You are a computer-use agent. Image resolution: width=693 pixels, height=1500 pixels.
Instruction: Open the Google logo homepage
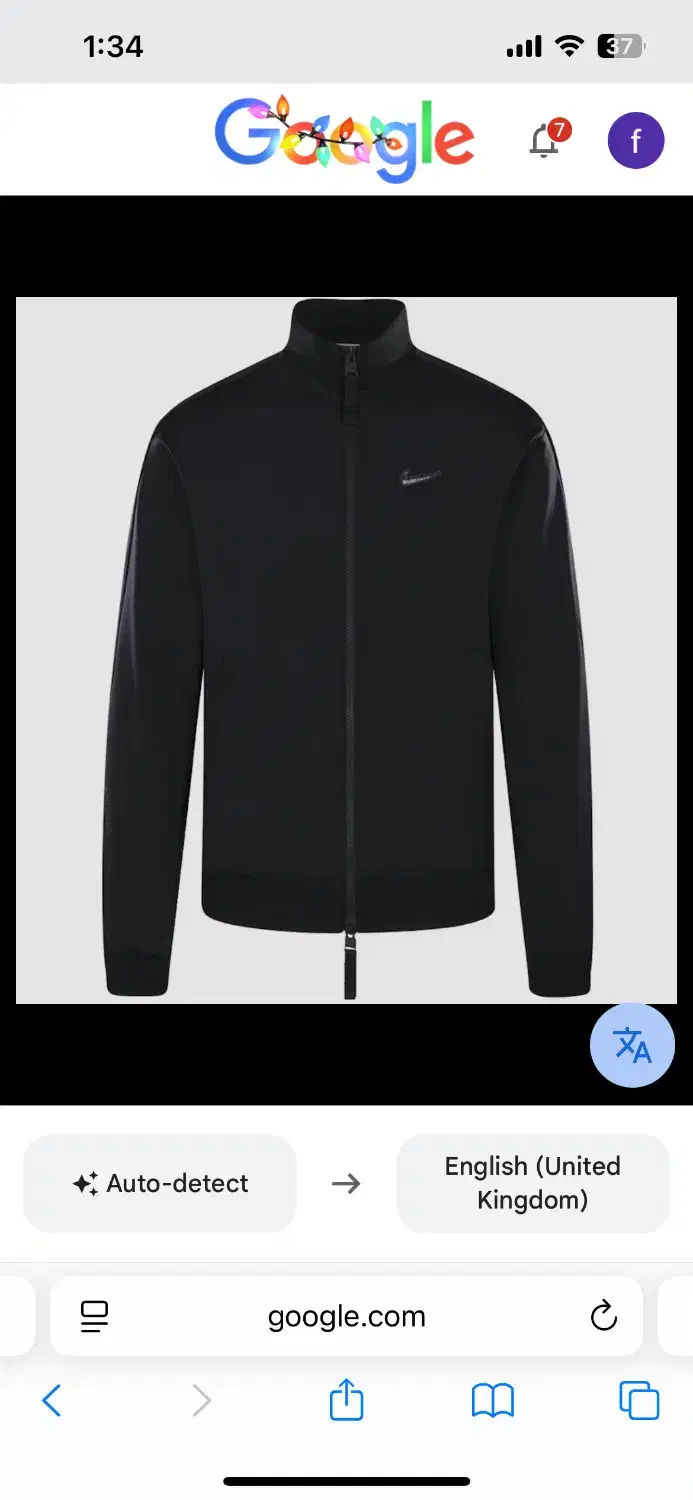coord(344,141)
